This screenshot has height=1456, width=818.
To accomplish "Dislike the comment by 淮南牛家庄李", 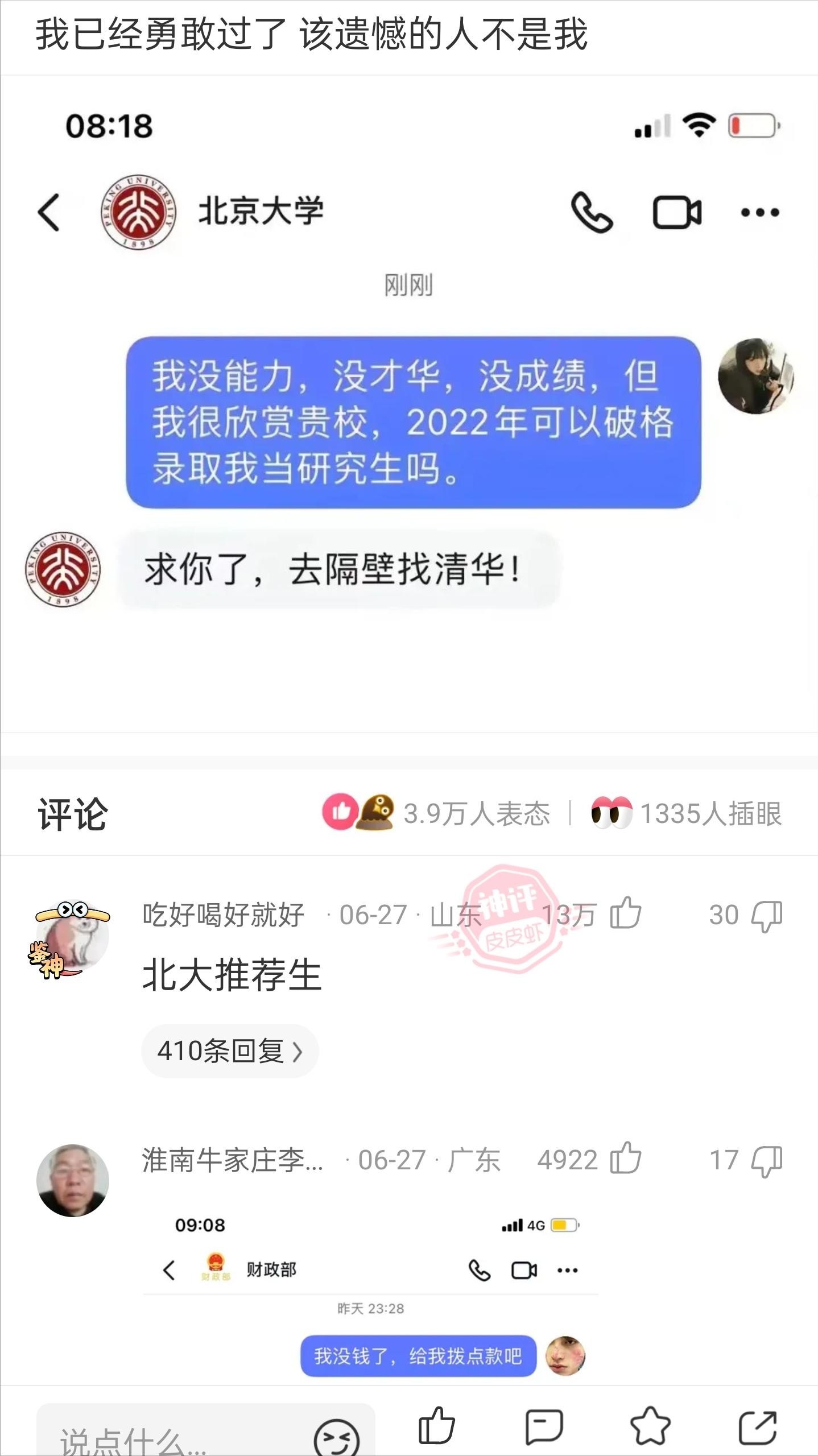I will [766, 1161].
